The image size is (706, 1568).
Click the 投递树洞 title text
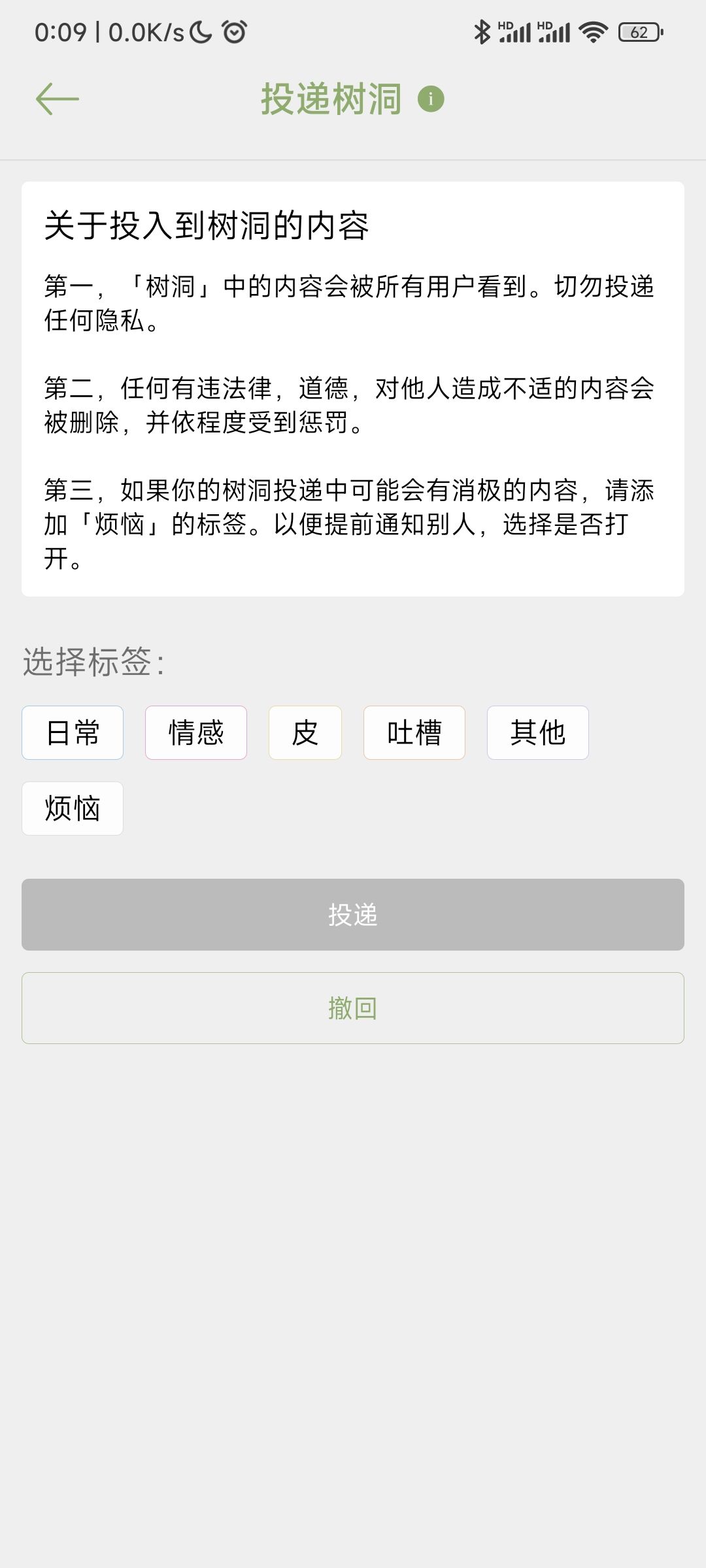pos(330,98)
